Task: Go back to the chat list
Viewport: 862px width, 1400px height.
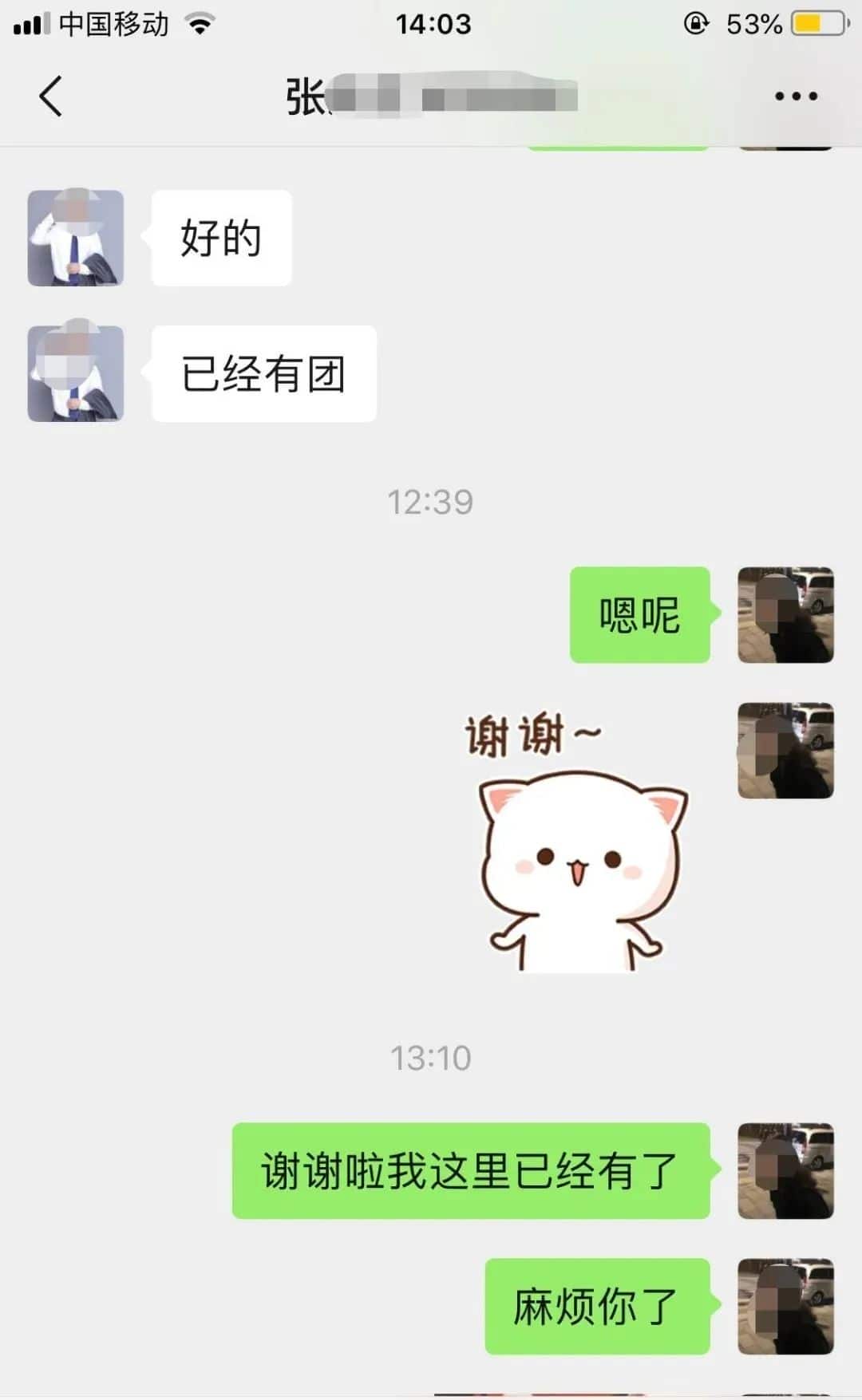Action: pyautogui.click(x=50, y=97)
